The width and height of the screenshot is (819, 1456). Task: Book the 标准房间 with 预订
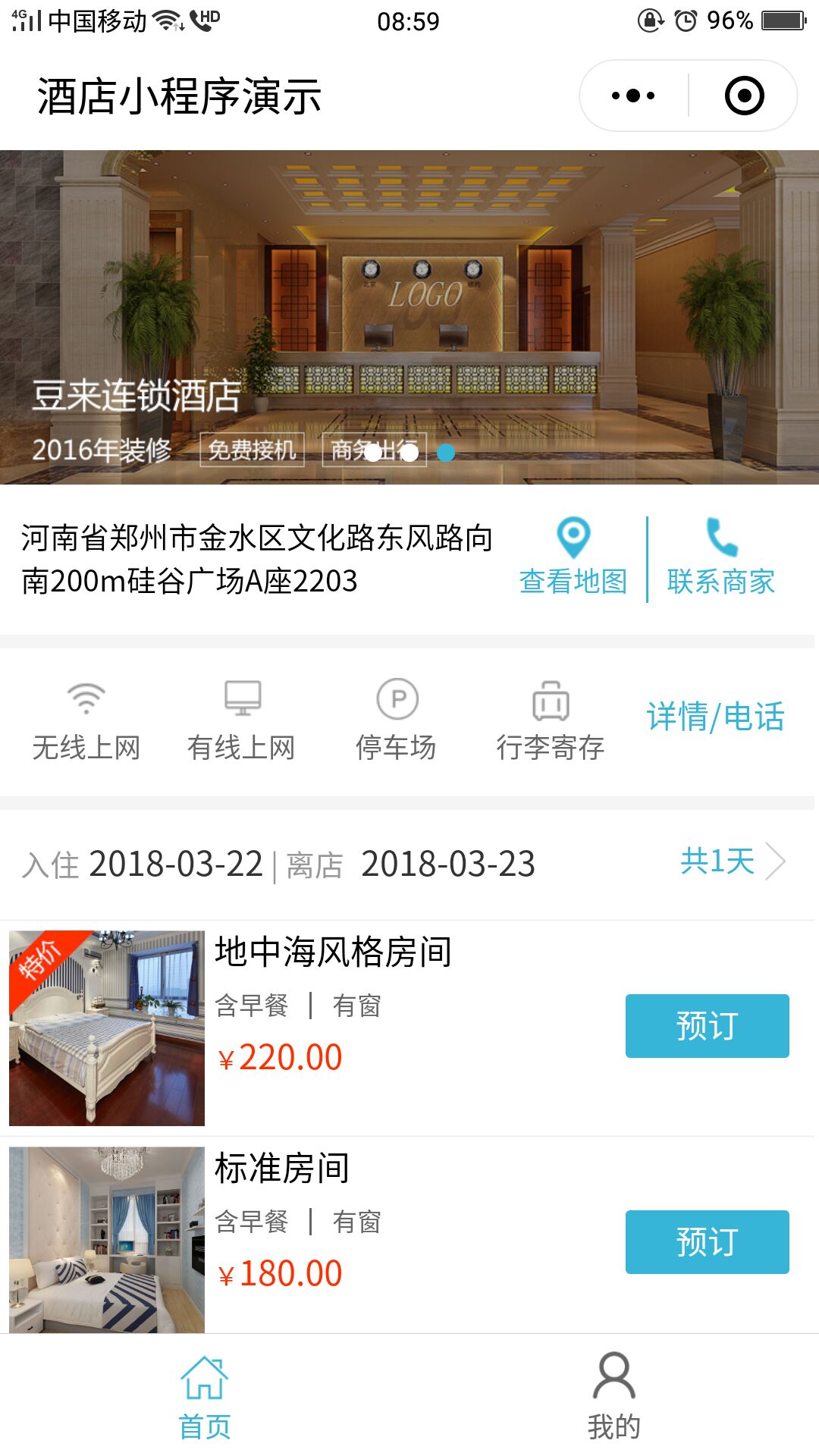click(x=707, y=1242)
